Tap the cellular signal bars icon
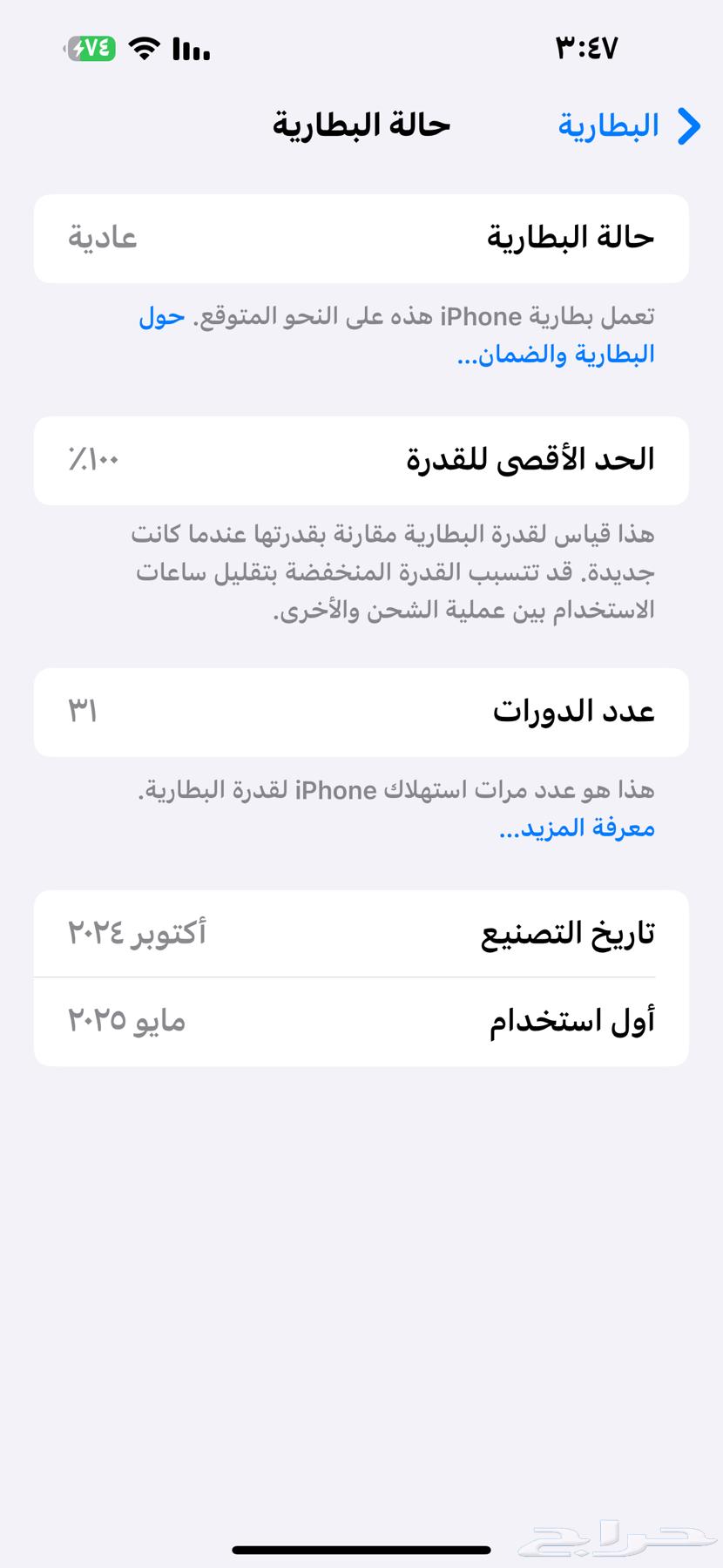The width and height of the screenshot is (723, 1568). (190, 51)
